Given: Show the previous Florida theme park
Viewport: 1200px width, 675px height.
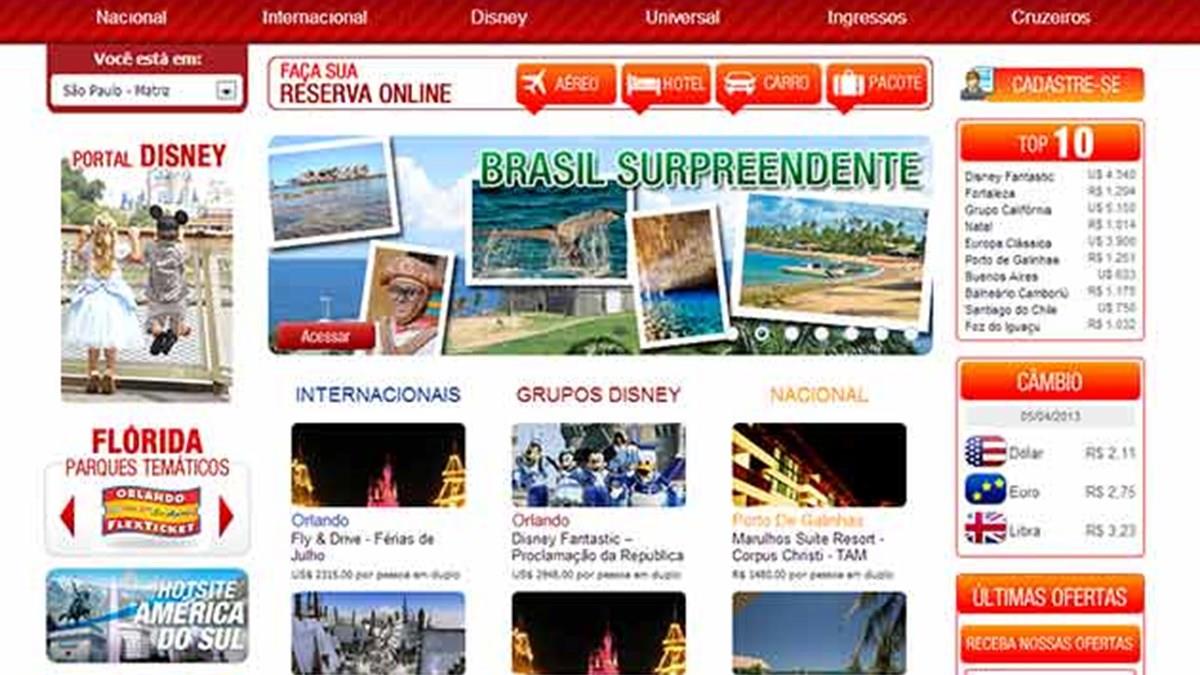Looking at the screenshot, I should 67,515.
